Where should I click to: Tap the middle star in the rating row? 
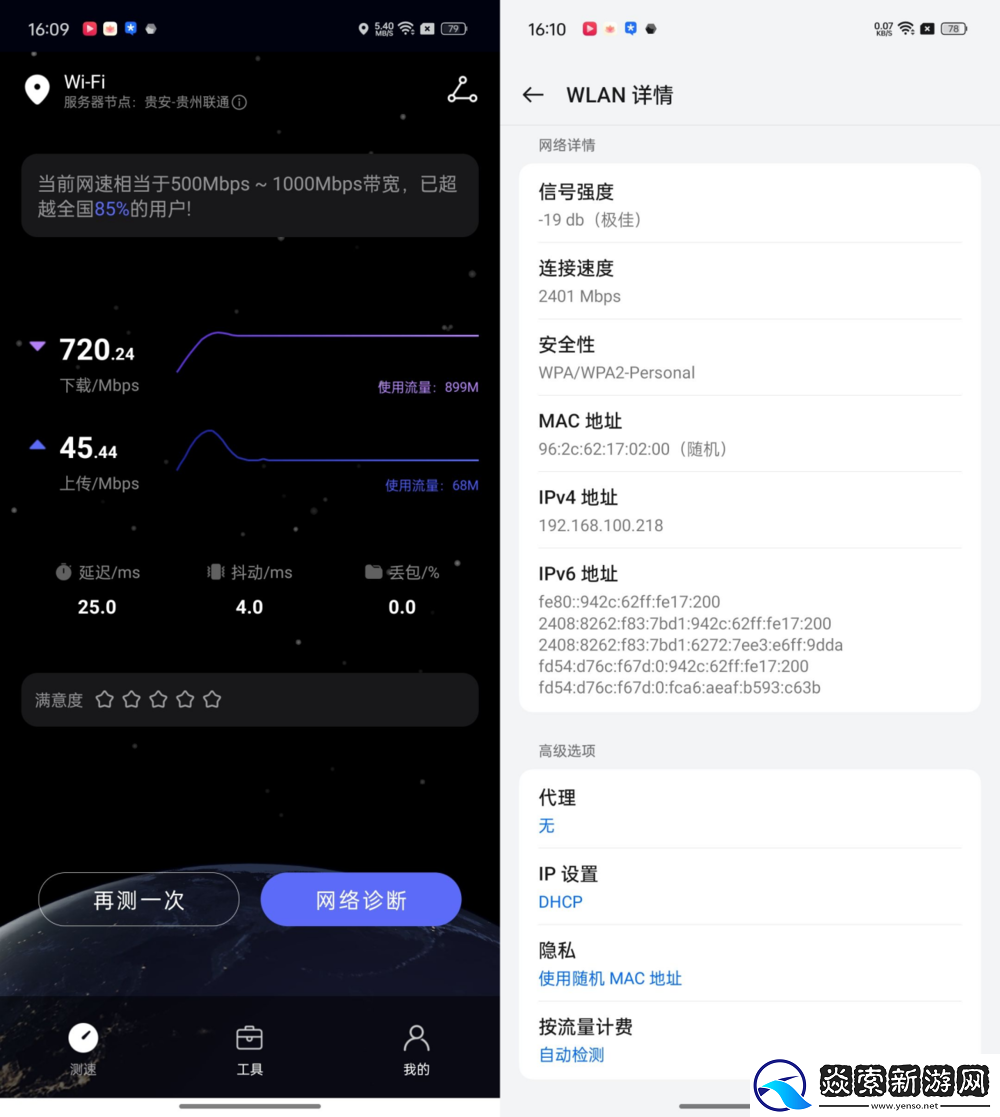point(158,699)
